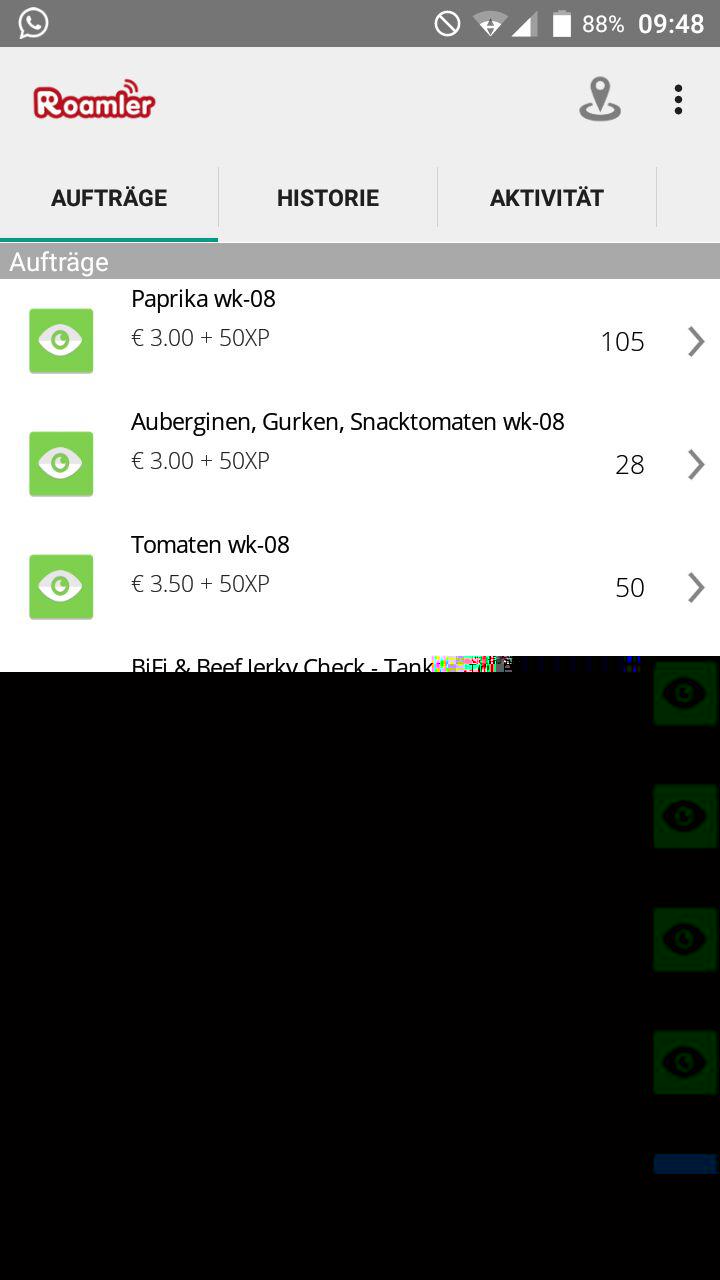Open the map location view
720x1280 pixels.
point(599,100)
